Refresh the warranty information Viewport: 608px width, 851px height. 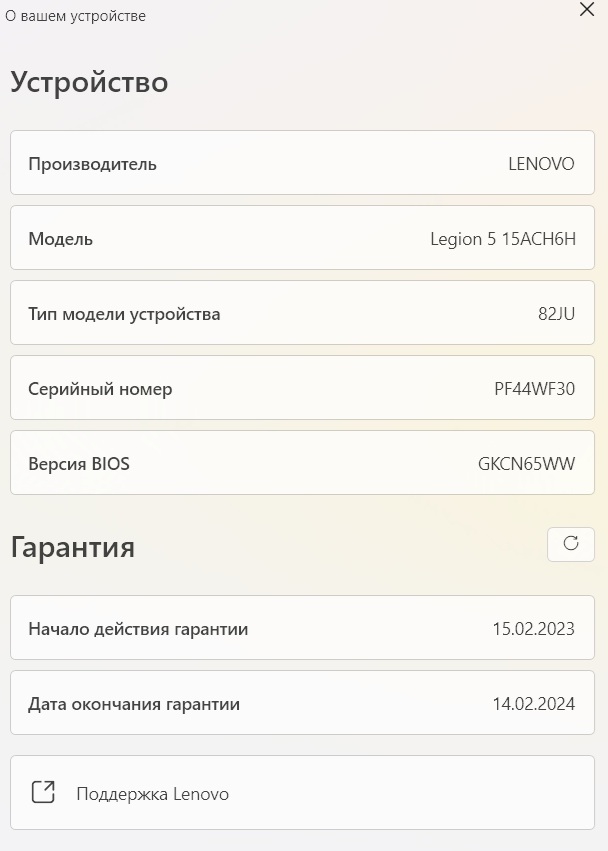tap(571, 544)
